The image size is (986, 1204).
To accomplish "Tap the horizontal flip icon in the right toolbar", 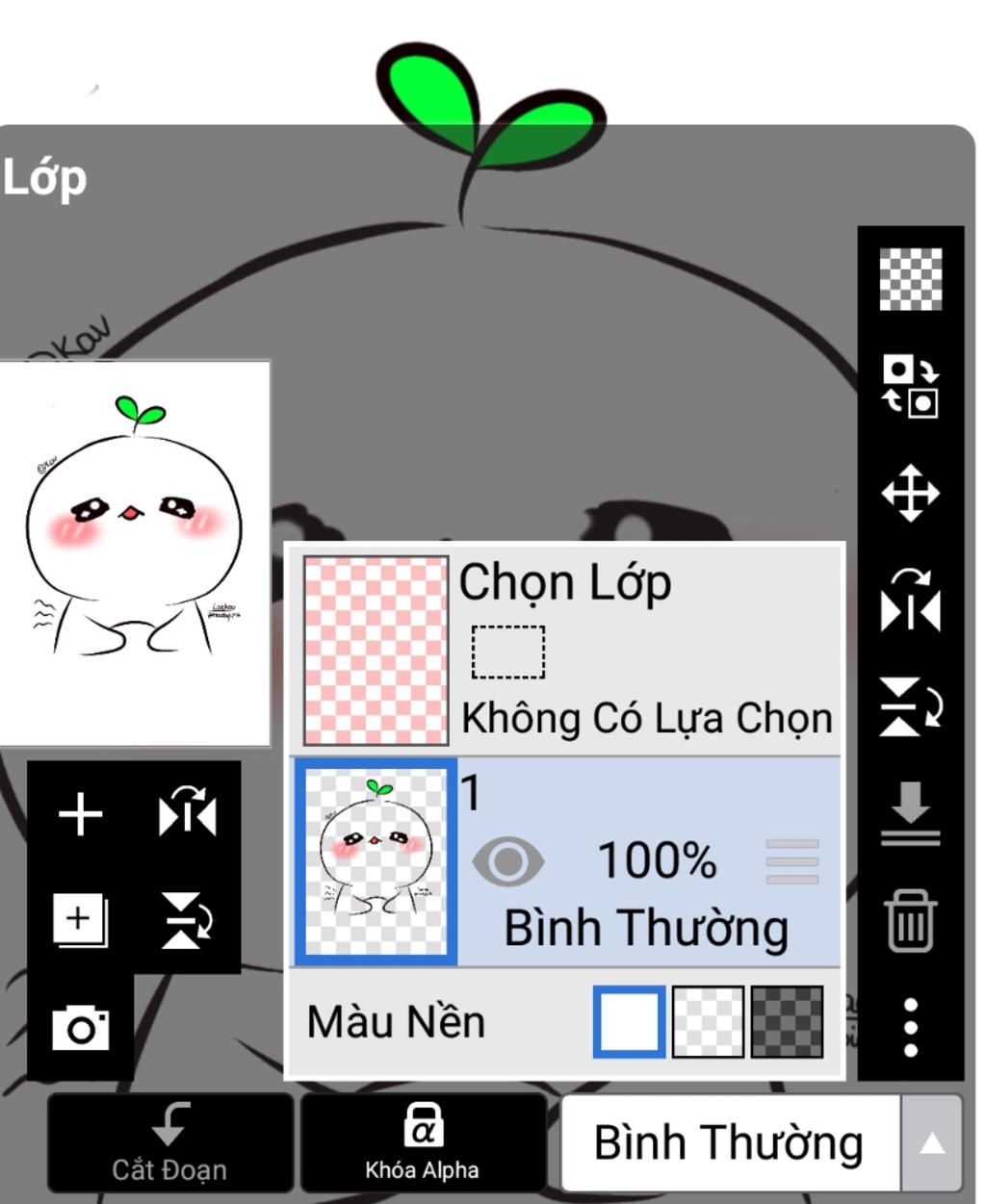I will [x=910, y=602].
